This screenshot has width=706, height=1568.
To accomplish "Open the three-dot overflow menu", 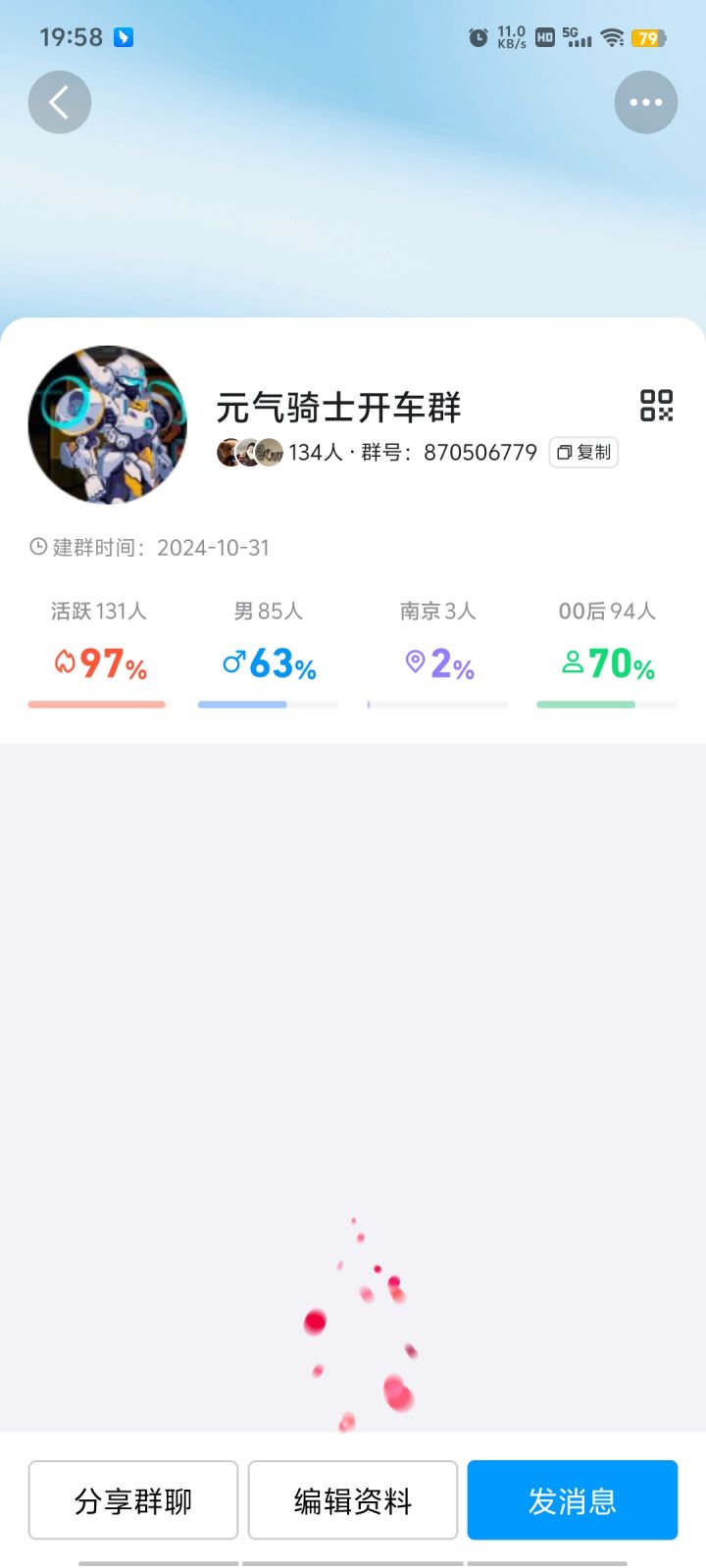I will (645, 102).
